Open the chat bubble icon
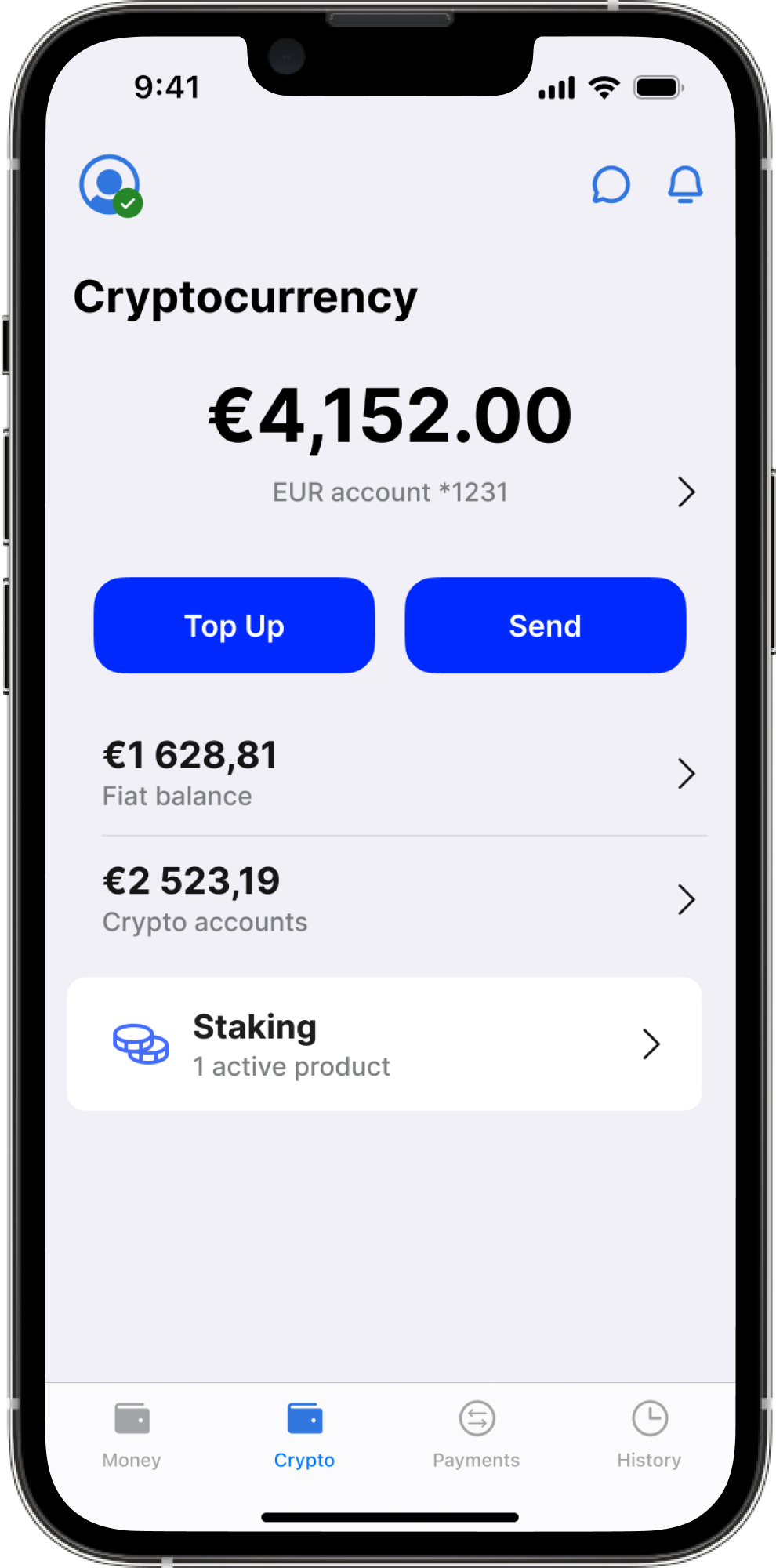 pos(611,185)
